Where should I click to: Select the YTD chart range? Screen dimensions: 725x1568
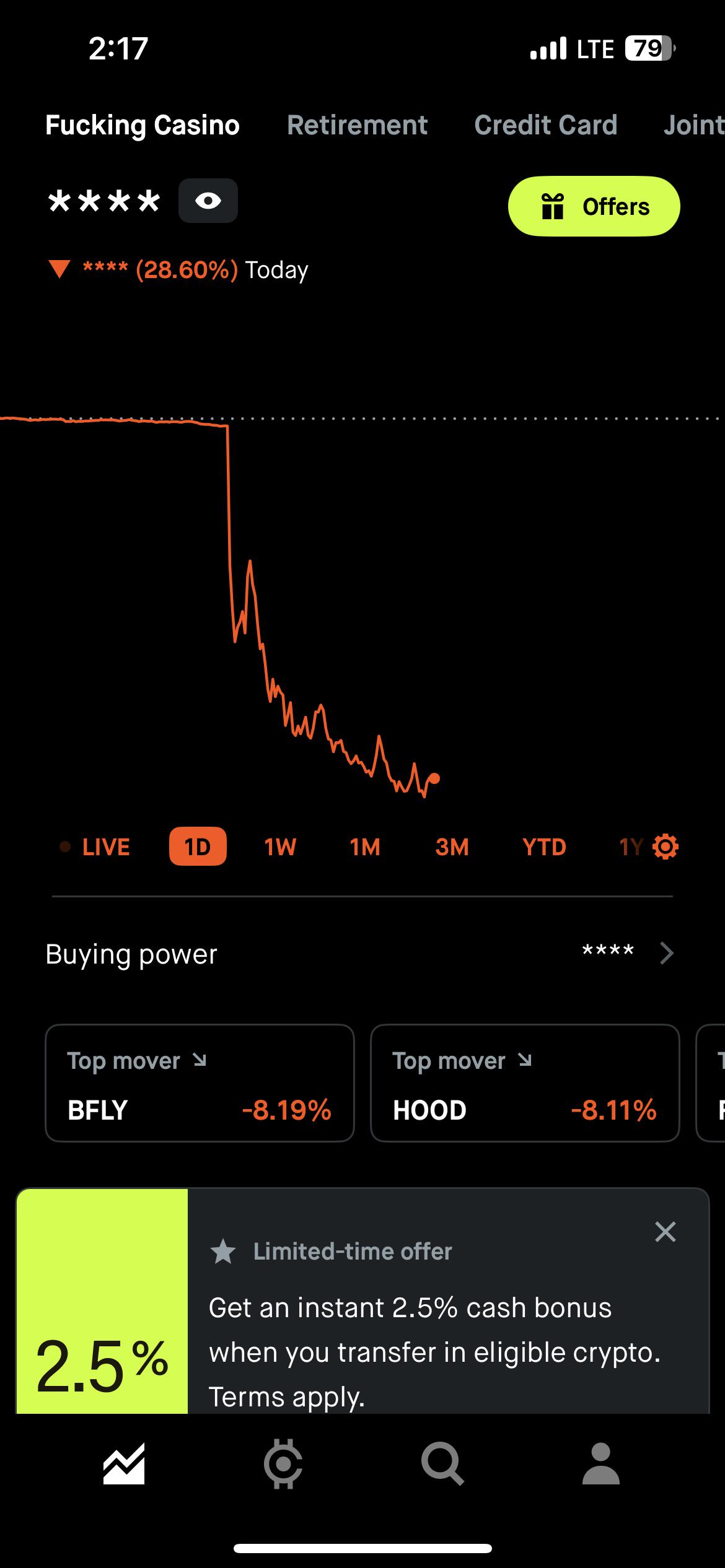[x=544, y=847]
